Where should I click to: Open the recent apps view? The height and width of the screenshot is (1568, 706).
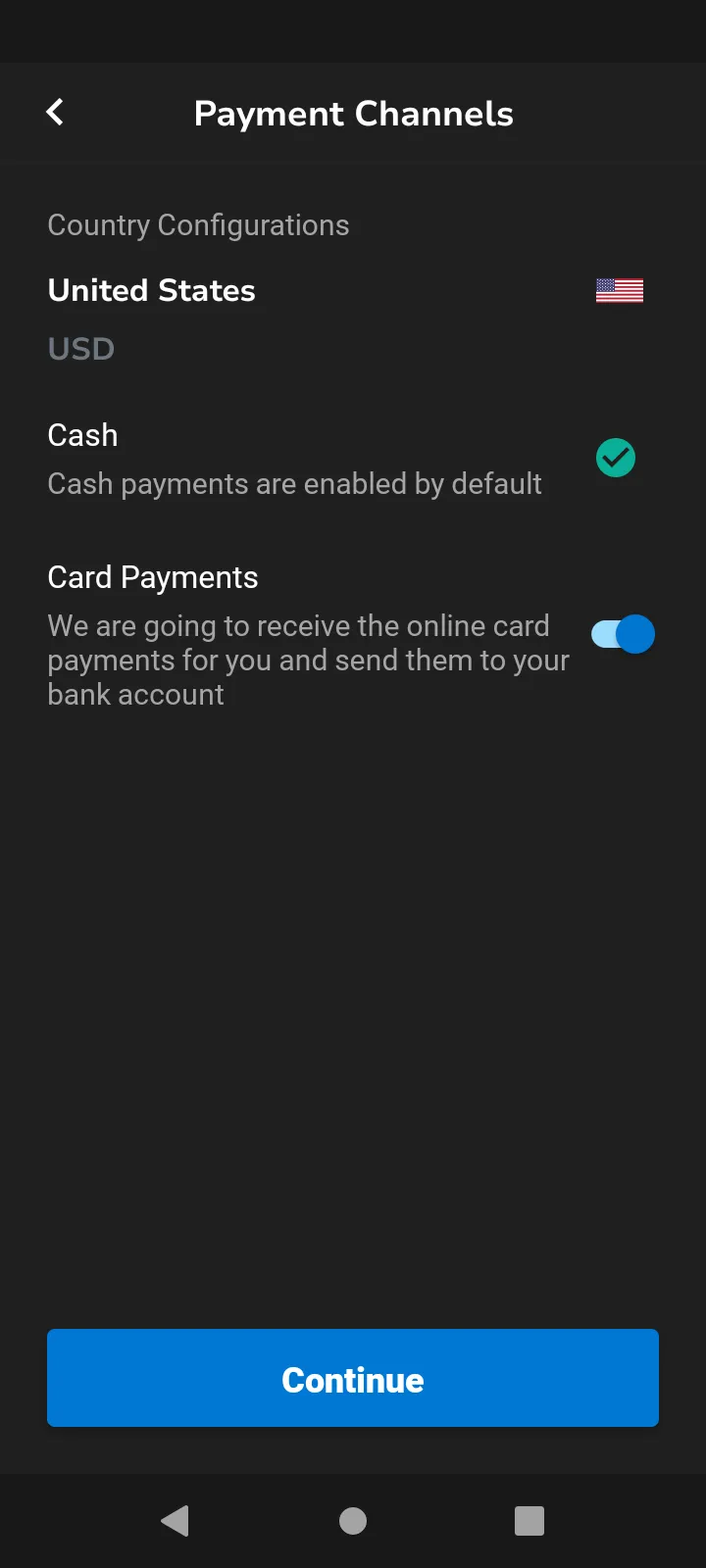tap(529, 1521)
